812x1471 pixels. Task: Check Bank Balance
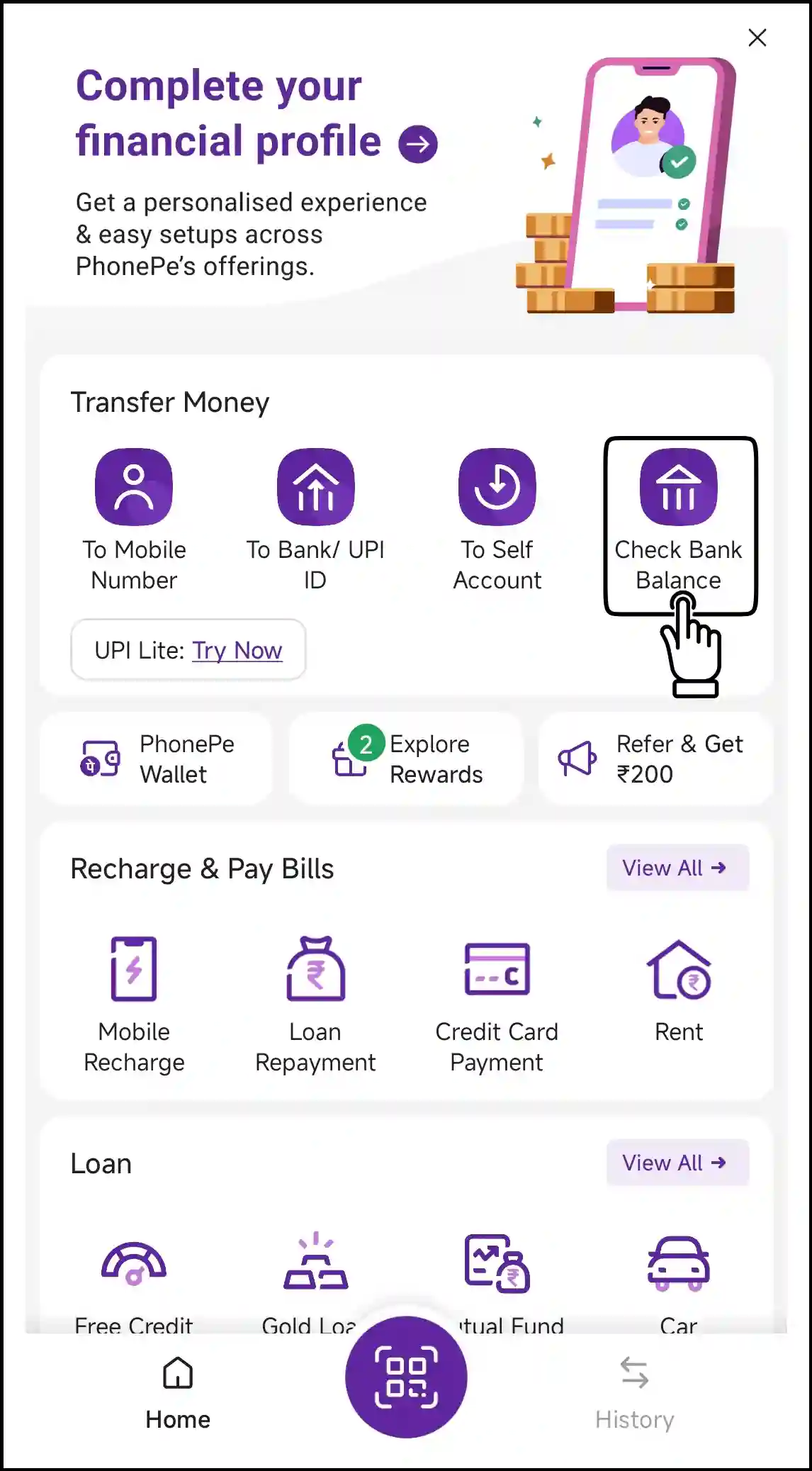pyautogui.click(x=679, y=519)
